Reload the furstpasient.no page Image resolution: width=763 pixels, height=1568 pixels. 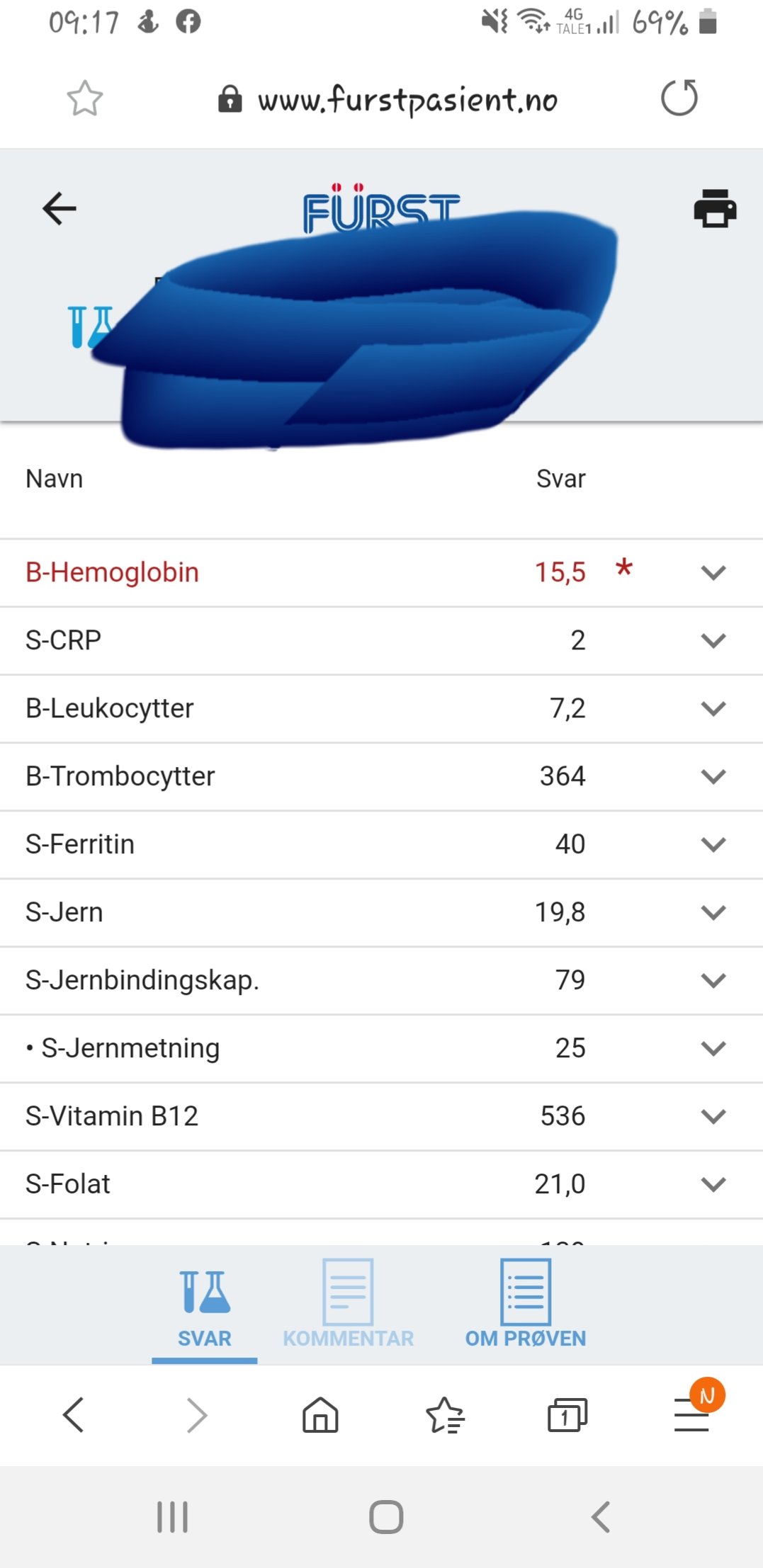pos(679,98)
